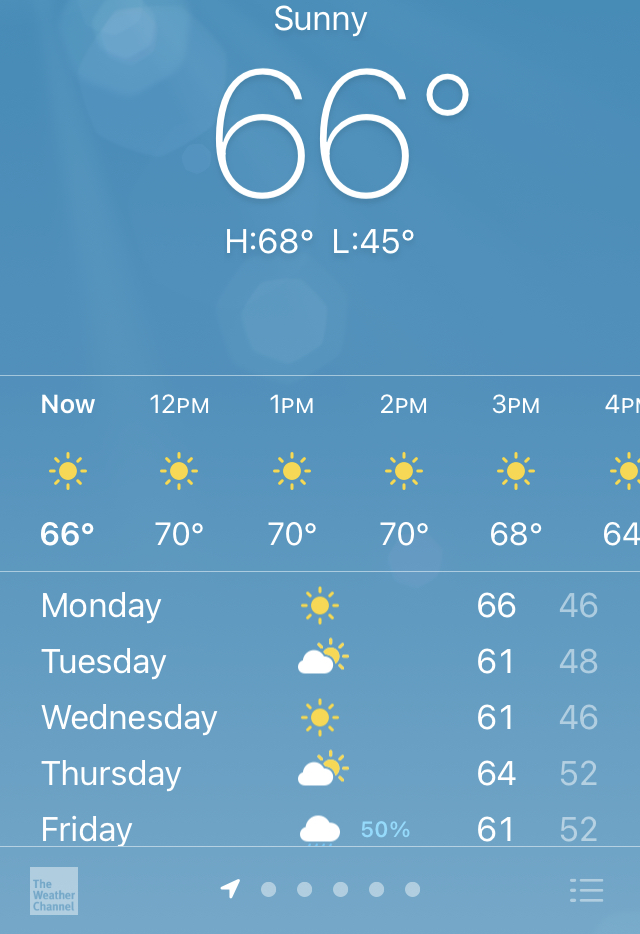Open the city list icon

pos(586,890)
